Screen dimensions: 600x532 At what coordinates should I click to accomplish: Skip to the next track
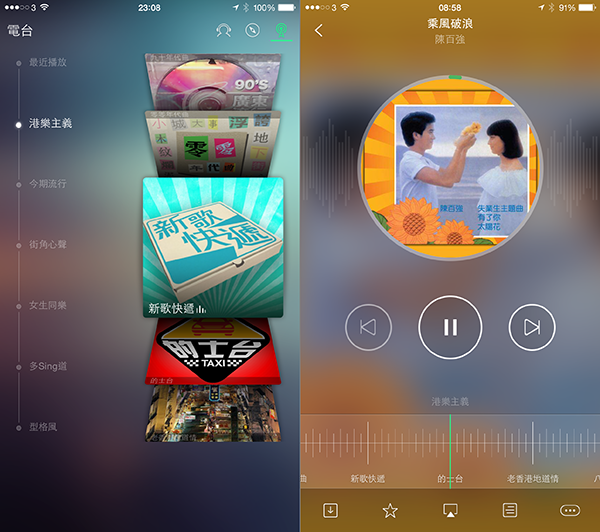[x=531, y=327]
